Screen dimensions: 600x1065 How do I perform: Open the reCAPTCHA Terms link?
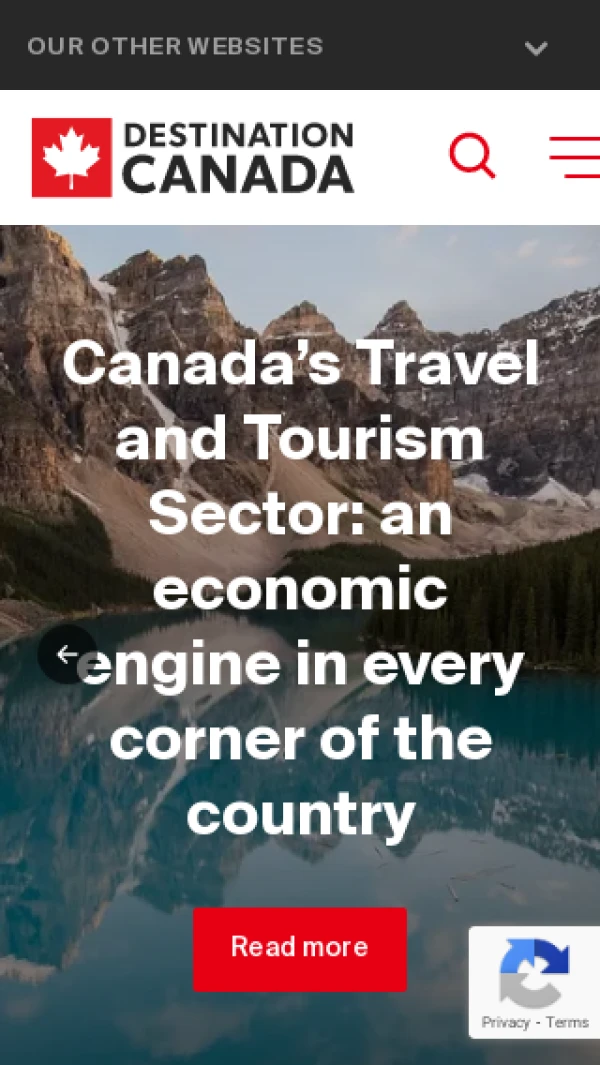pos(568,1022)
